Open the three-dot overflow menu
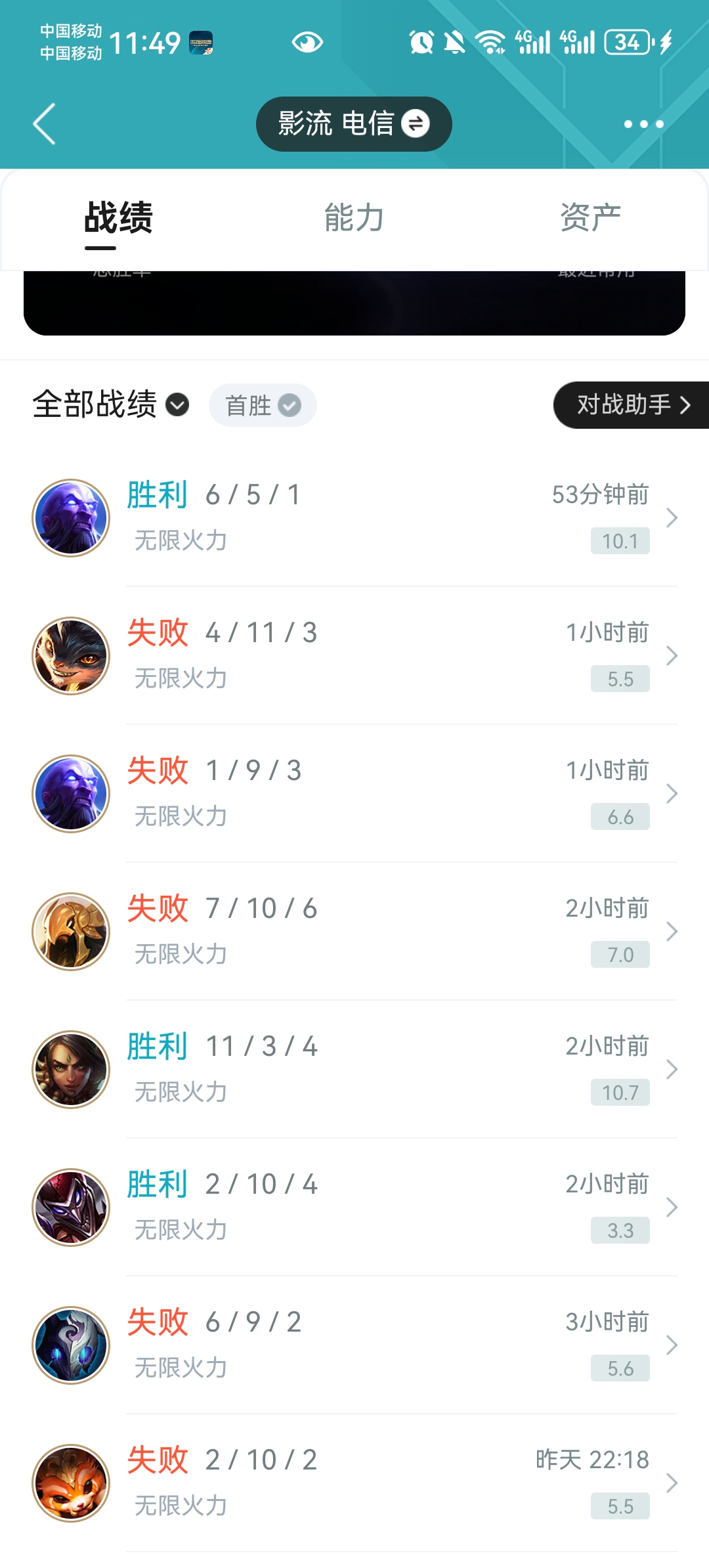The height and width of the screenshot is (1568, 709). click(643, 123)
